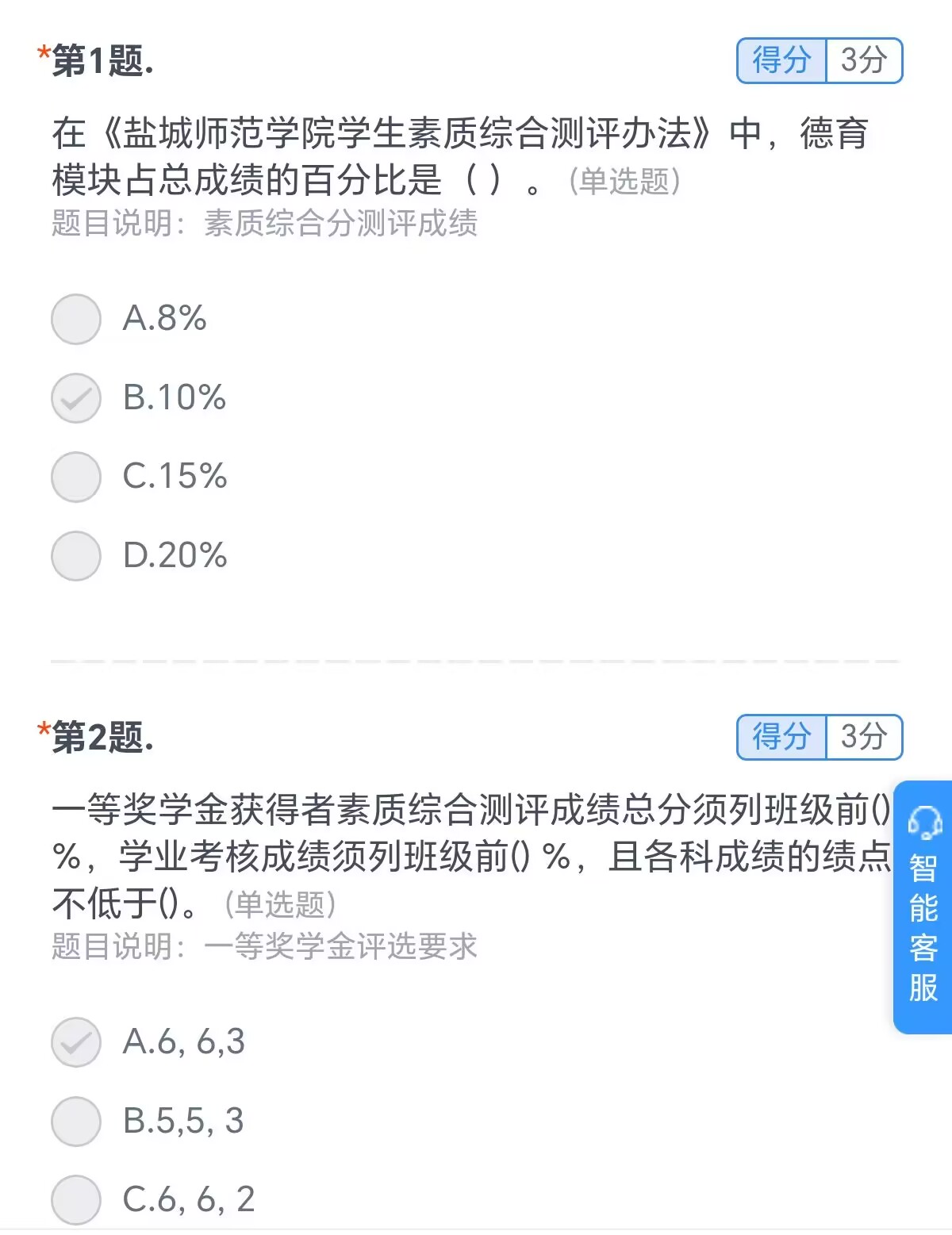Select option A.6, 6,3 in question 2

point(76,1041)
